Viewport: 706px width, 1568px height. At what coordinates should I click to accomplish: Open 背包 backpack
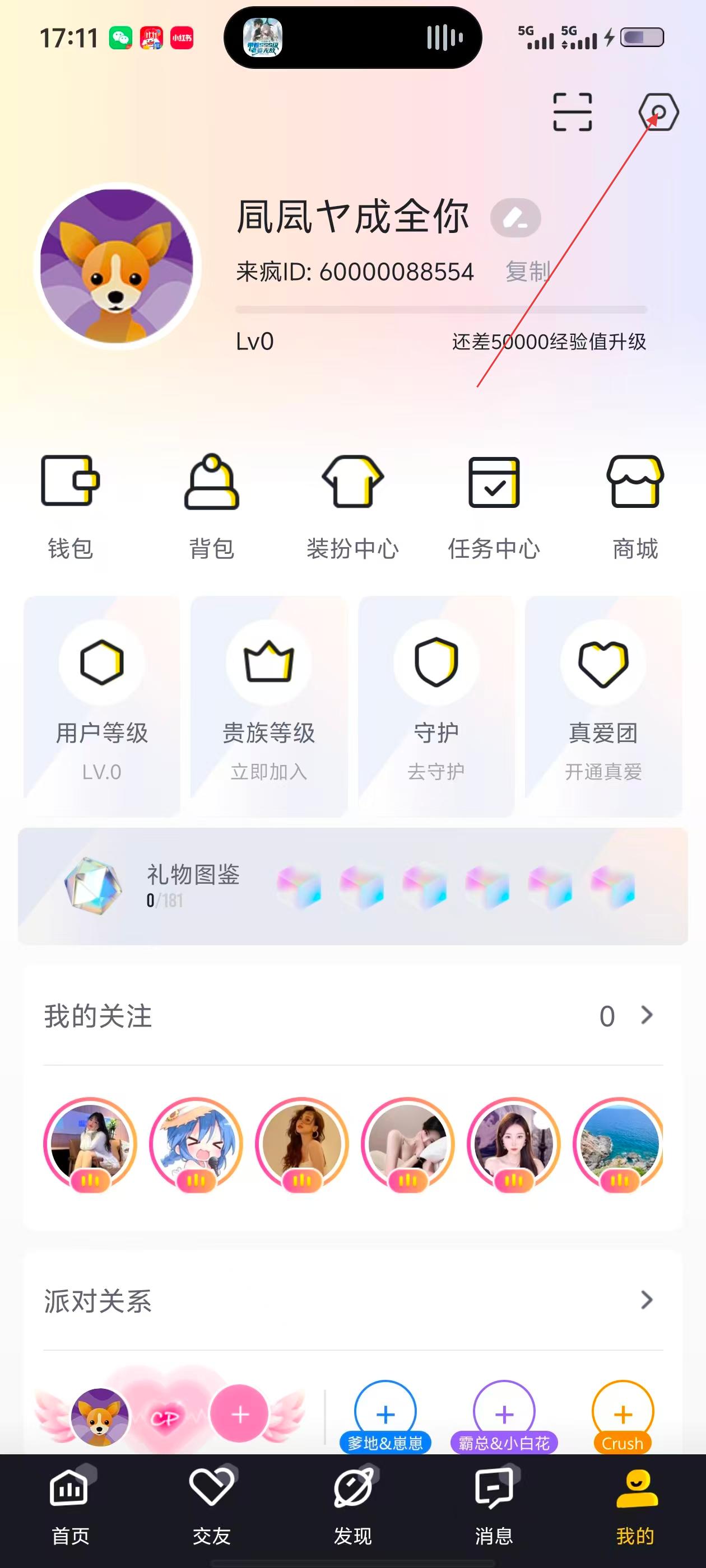pos(211,505)
